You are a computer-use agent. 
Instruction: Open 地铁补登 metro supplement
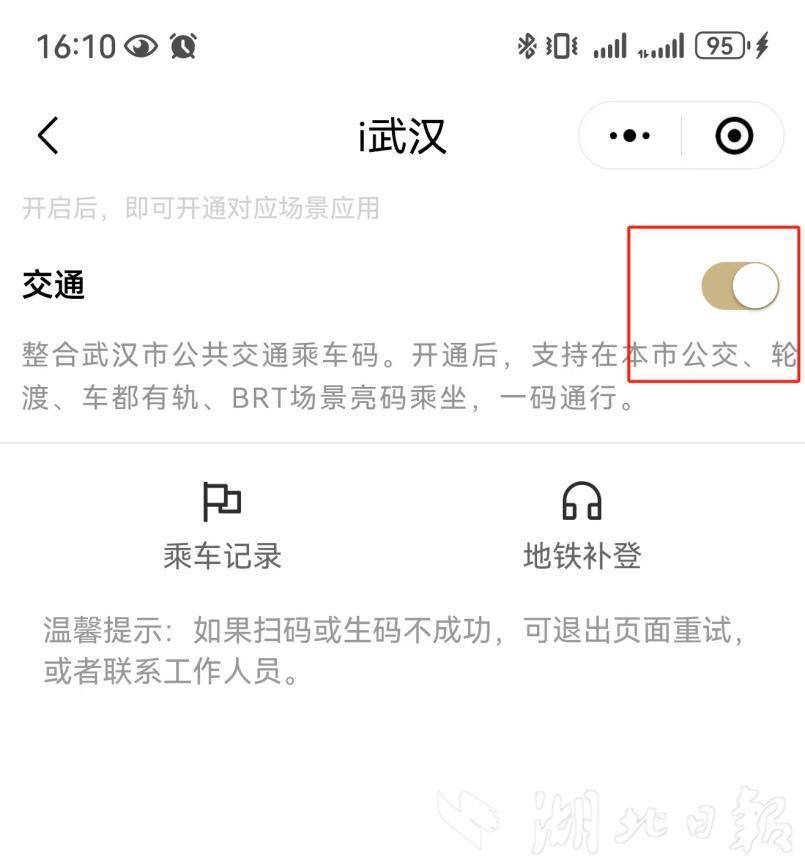(x=582, y=526)
